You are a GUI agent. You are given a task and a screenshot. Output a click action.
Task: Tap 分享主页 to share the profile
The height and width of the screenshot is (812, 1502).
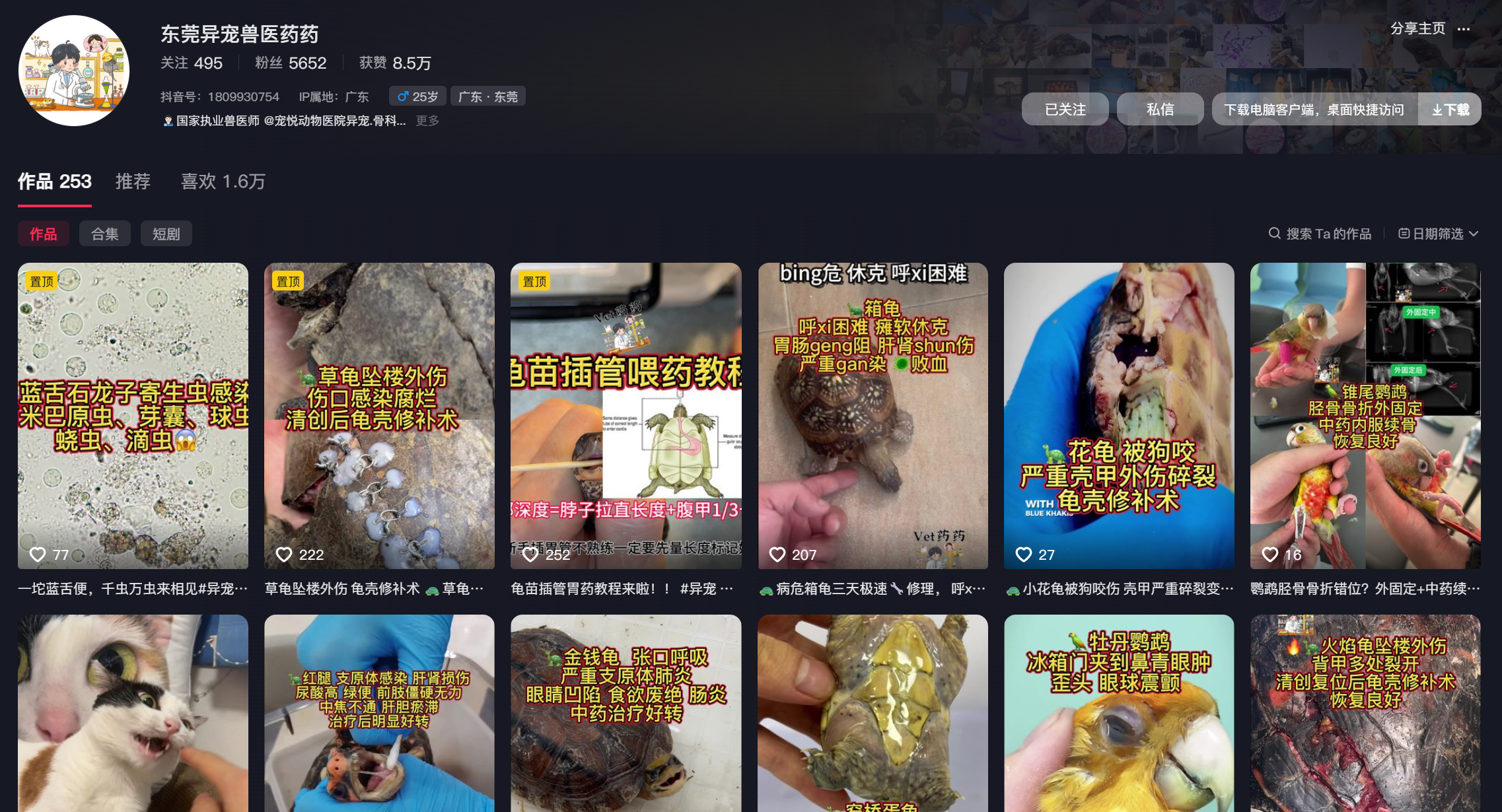[x=1417, y=28]
